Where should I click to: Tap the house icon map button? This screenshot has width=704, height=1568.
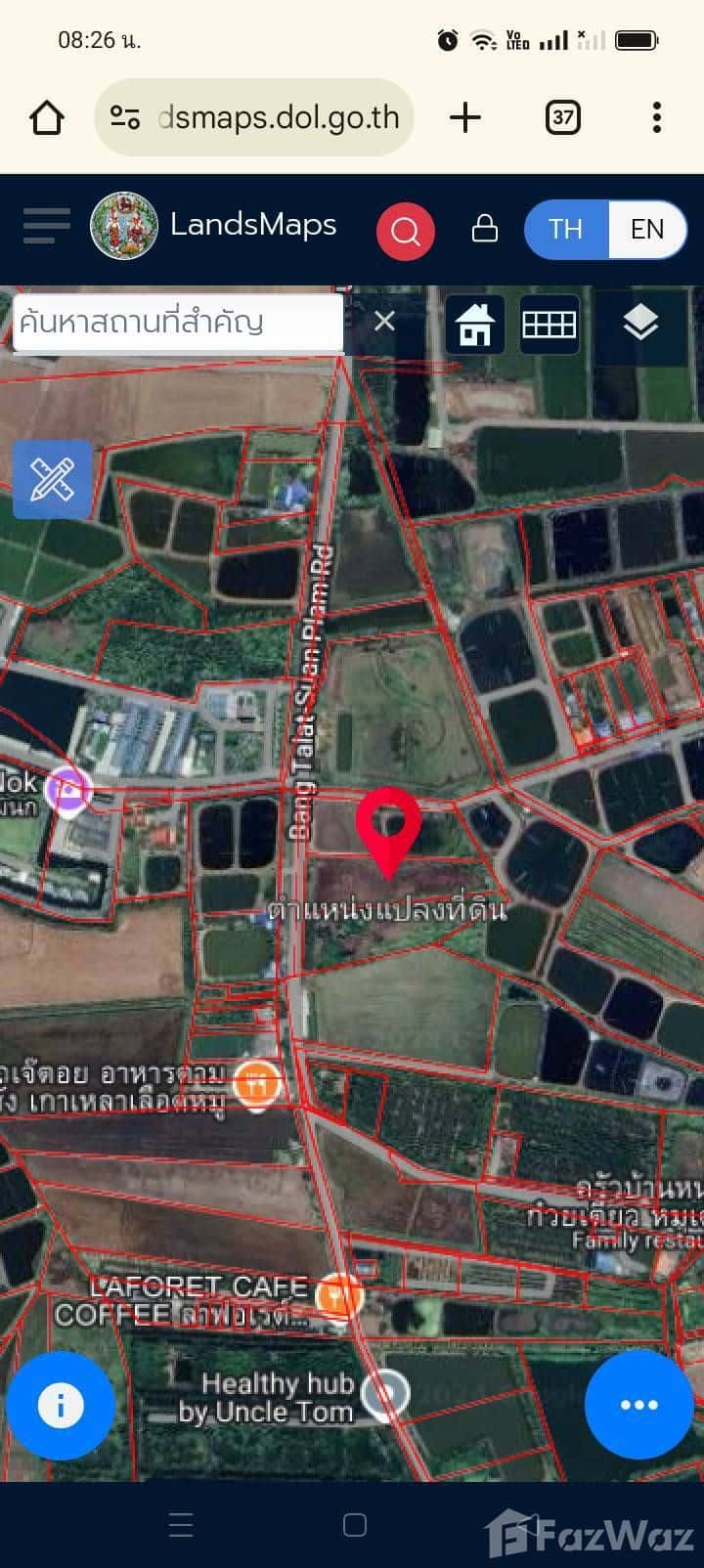coord(475,324)
